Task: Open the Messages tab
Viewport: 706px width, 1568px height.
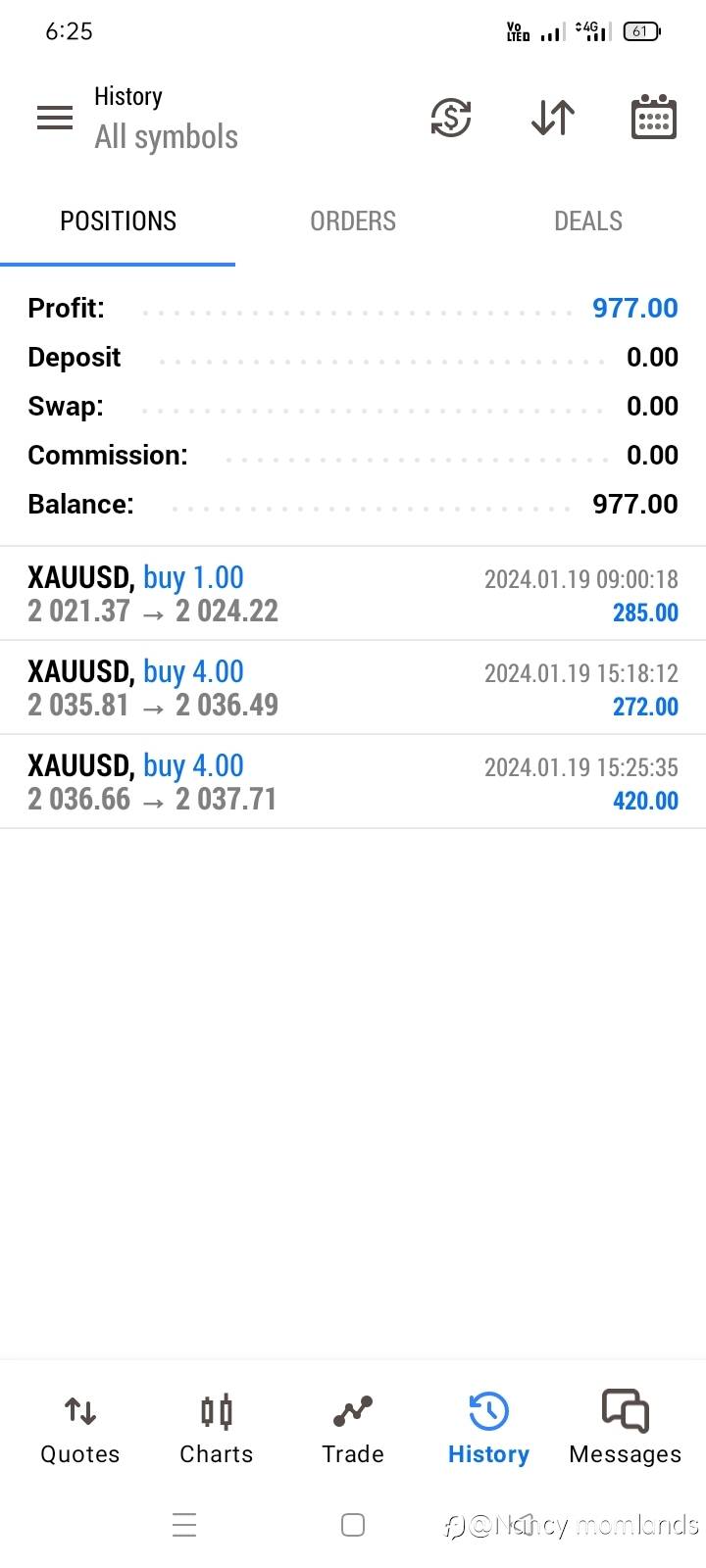Action: (625, 1429)
